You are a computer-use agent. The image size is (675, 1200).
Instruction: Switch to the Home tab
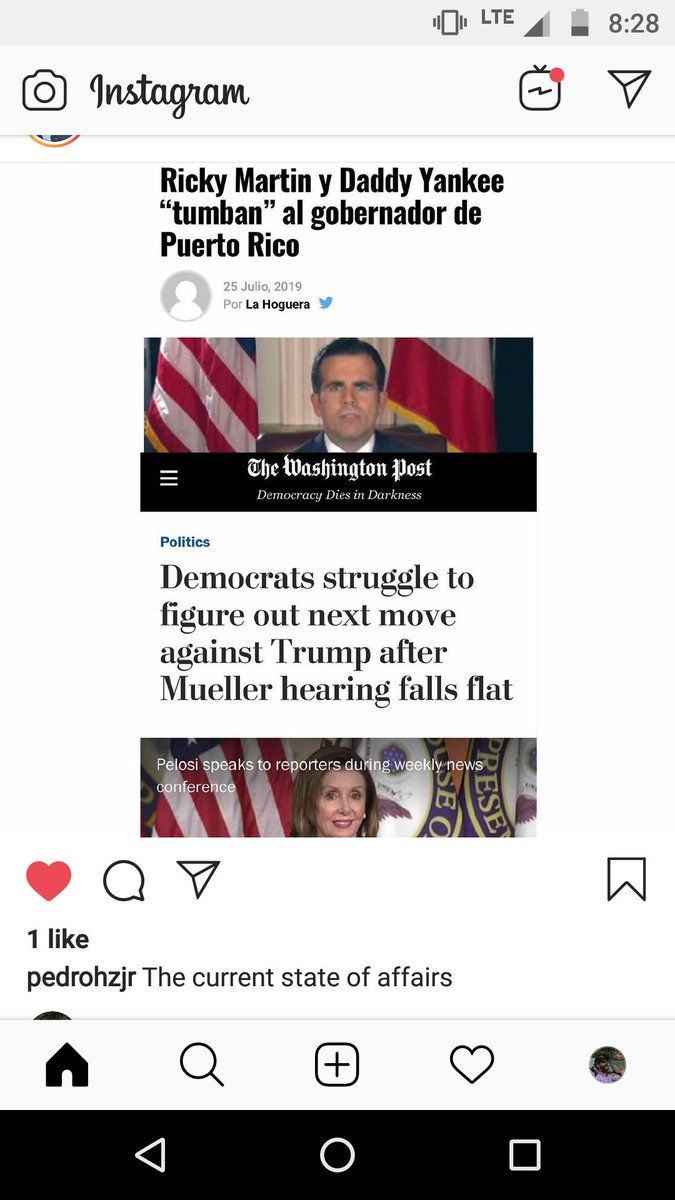[67, 1065]
